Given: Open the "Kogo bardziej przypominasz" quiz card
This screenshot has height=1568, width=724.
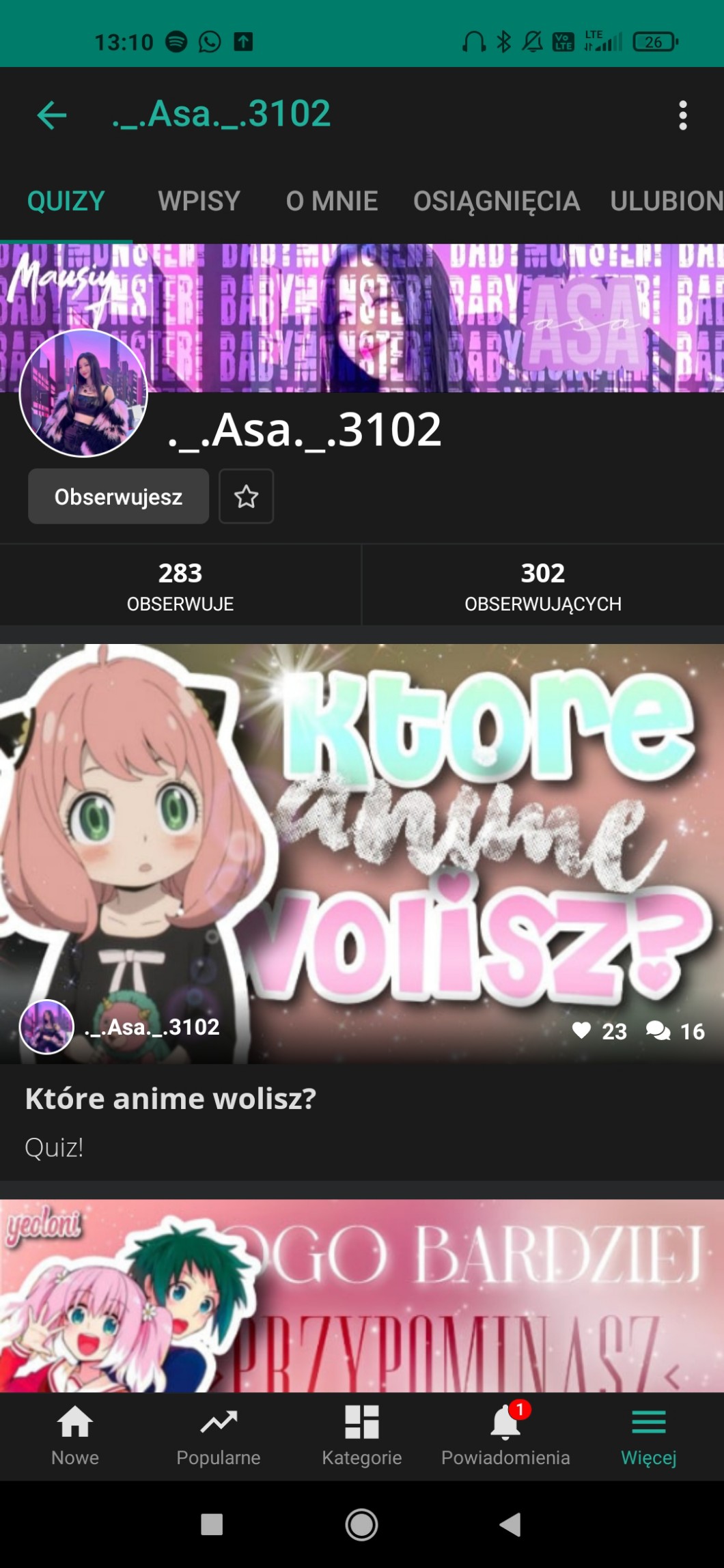Looking at the screenshot, I should point(362,1298).
